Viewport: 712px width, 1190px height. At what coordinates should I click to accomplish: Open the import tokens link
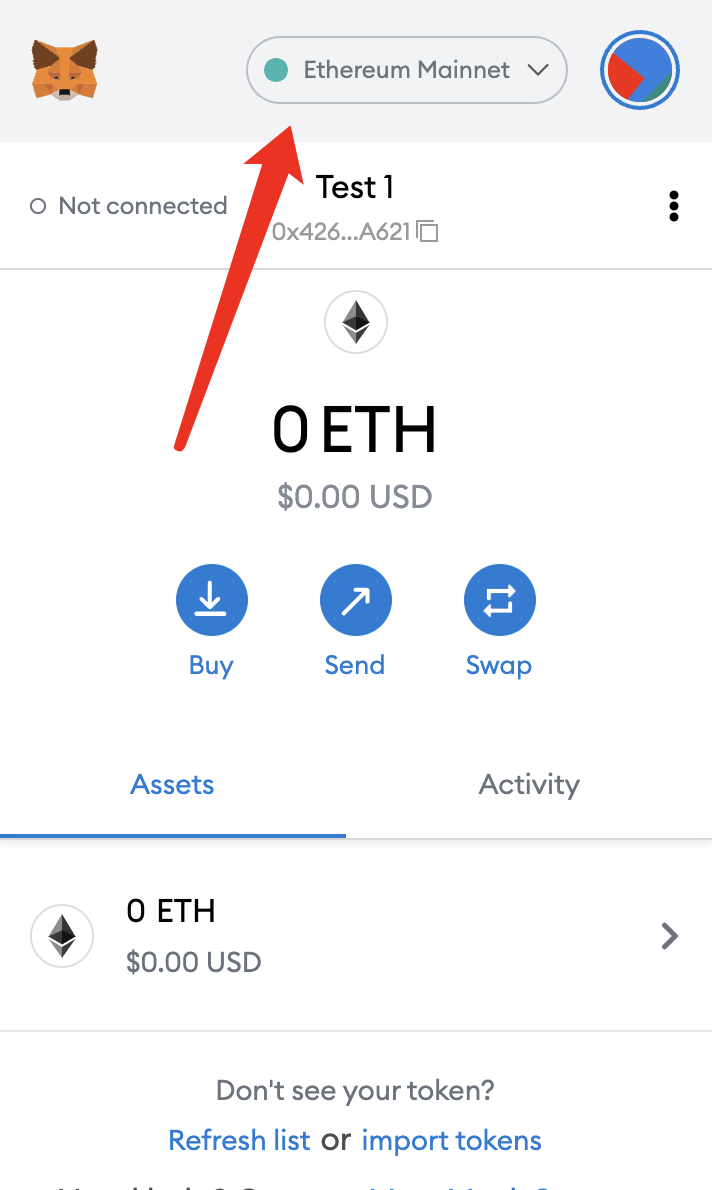click(451, 1140)
